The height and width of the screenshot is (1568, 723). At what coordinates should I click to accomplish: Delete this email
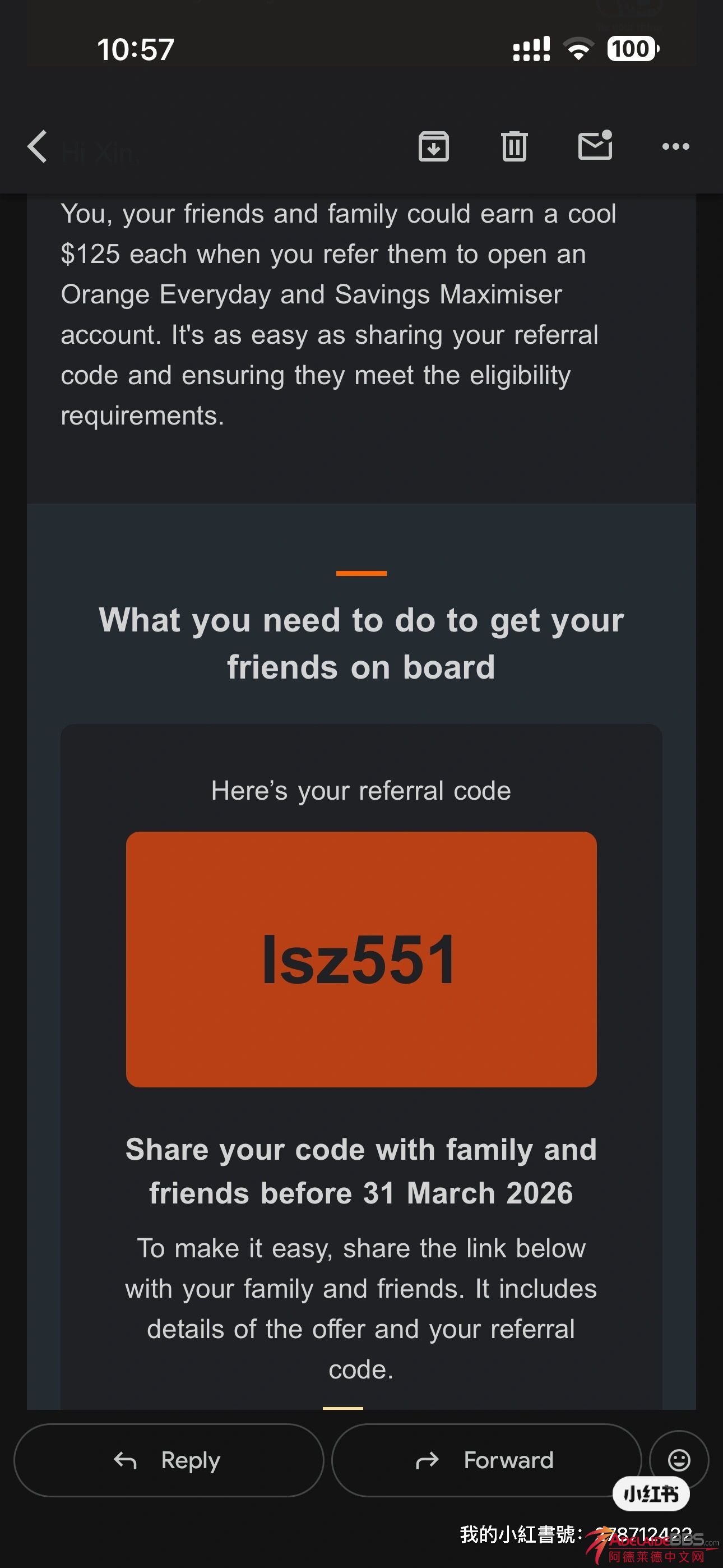tap(515, 147)
